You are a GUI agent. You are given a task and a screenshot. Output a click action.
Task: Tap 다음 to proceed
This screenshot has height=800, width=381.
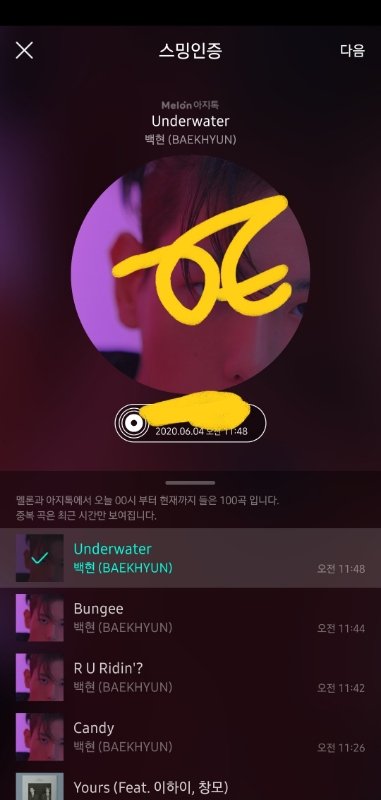pyautogui.click(x=352, y=51)
